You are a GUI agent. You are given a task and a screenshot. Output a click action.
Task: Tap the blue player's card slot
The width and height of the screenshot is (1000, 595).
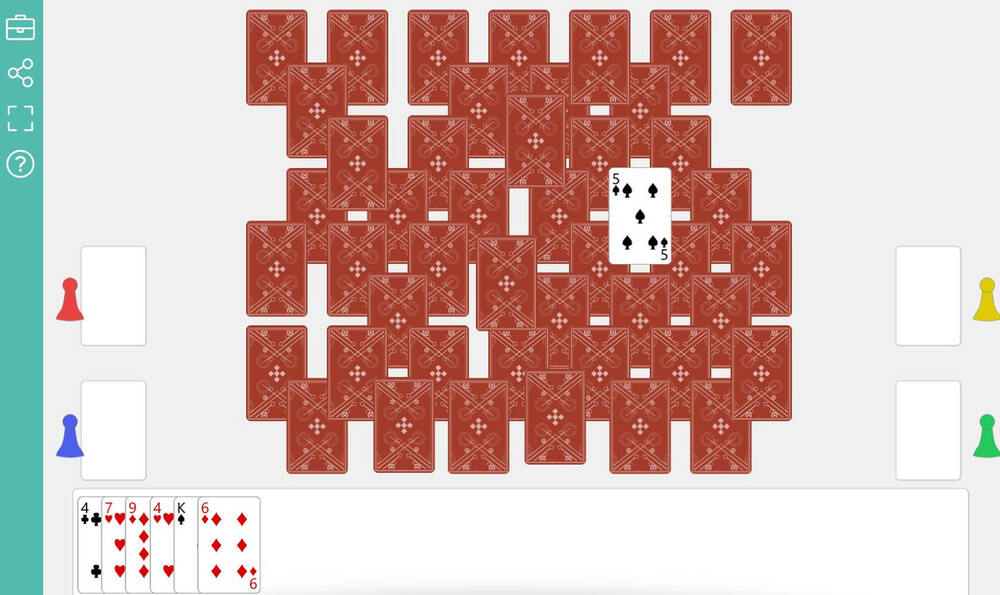click(113, 430)
